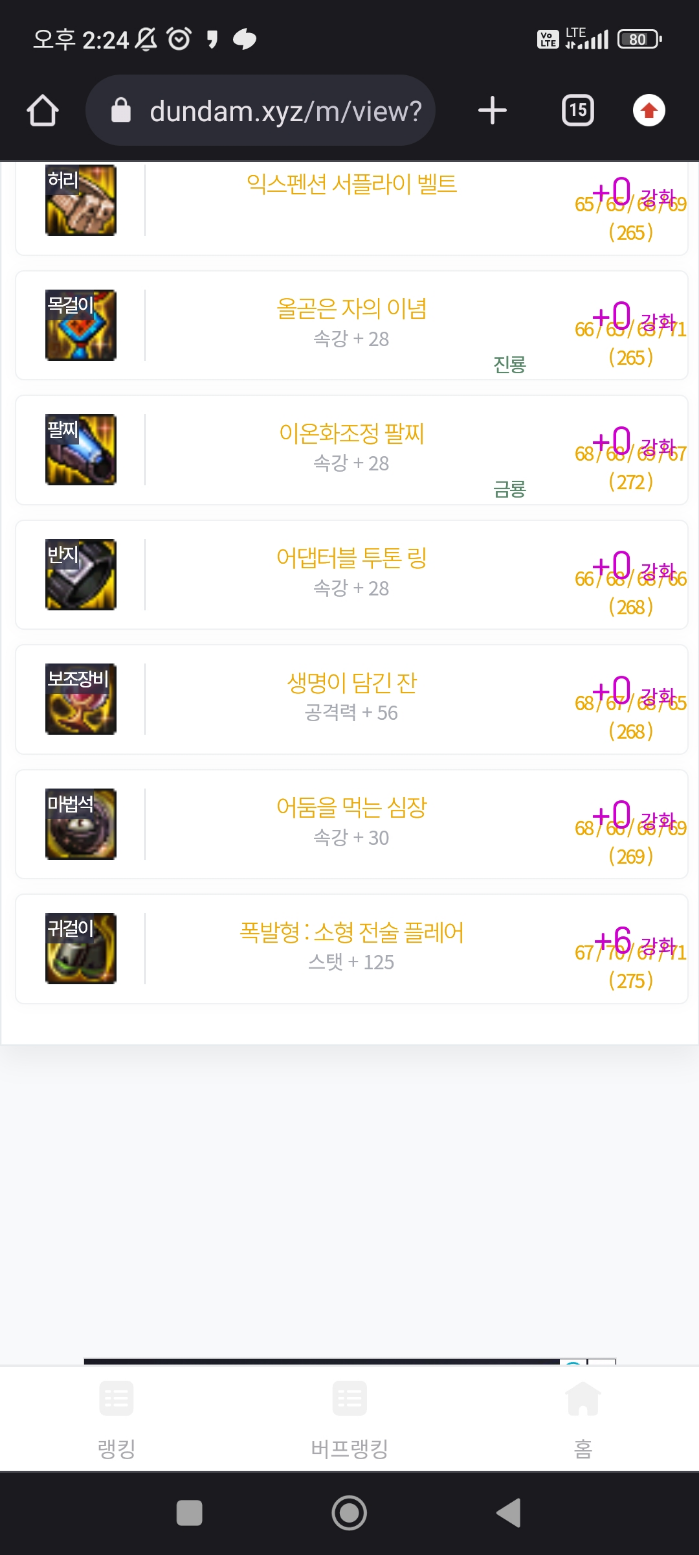
Task: Go to the 홈 tab
Action: point(582,1419)
